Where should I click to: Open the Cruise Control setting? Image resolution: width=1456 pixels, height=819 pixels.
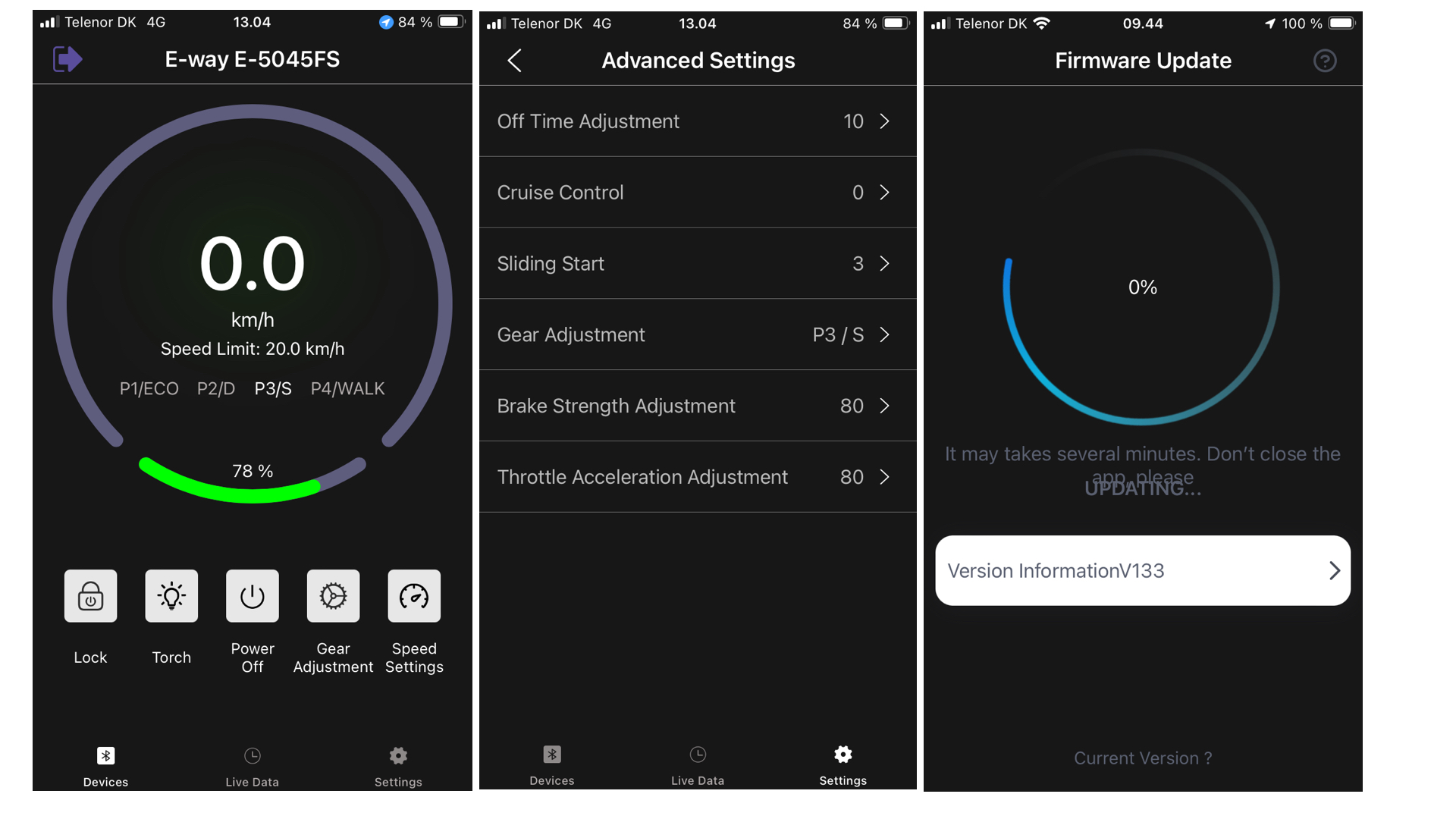697,193
